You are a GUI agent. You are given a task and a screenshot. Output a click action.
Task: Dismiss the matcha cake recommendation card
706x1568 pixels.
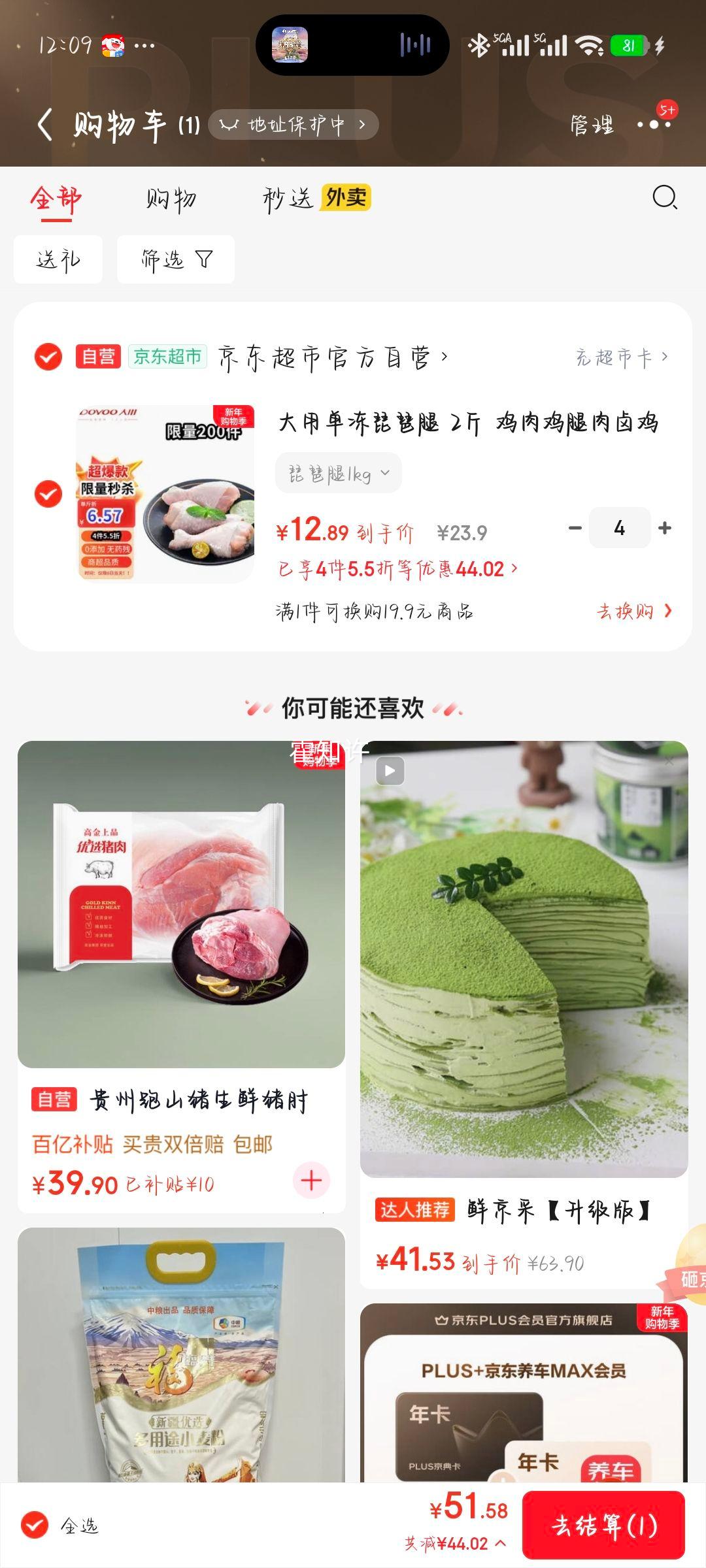point(669,762)
